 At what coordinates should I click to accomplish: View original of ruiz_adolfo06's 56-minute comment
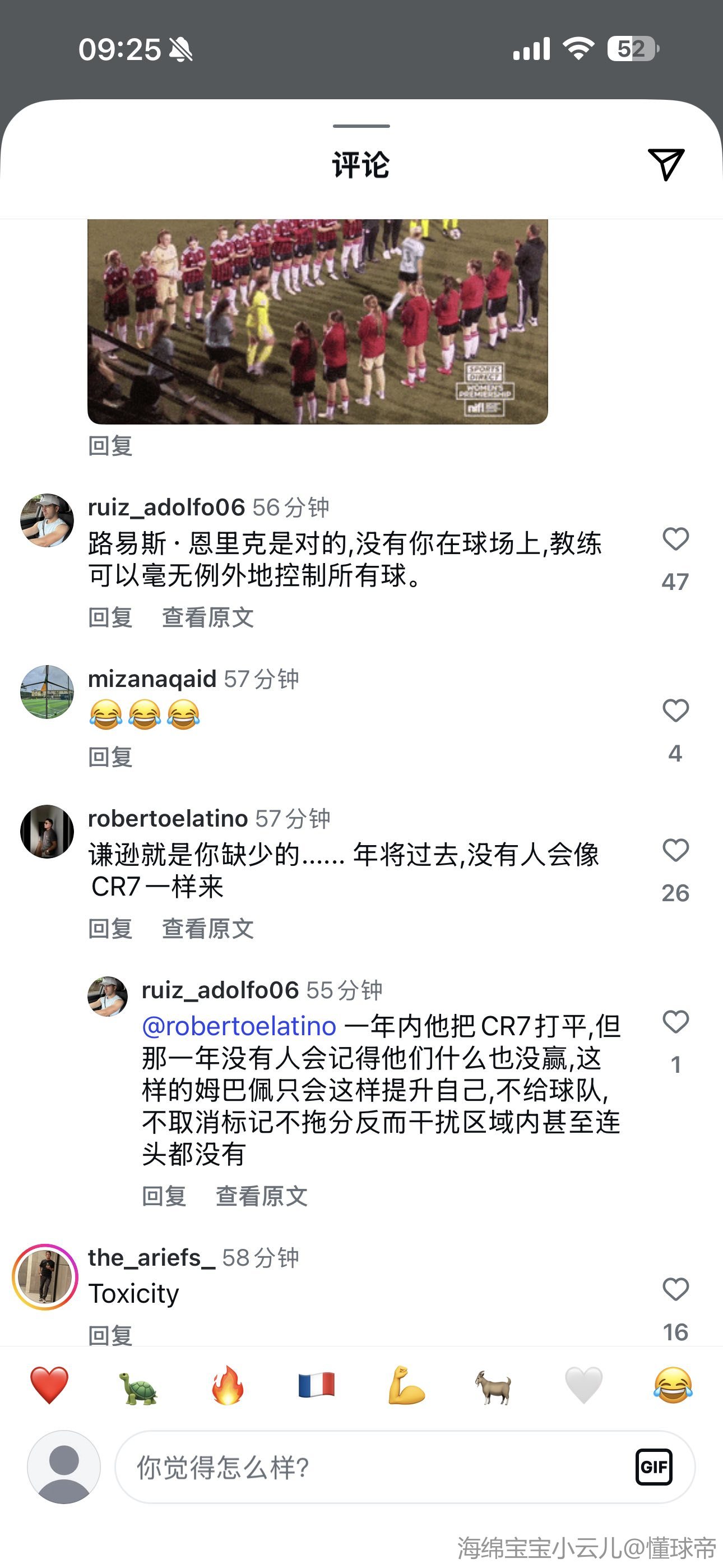[x=207, y=617]
